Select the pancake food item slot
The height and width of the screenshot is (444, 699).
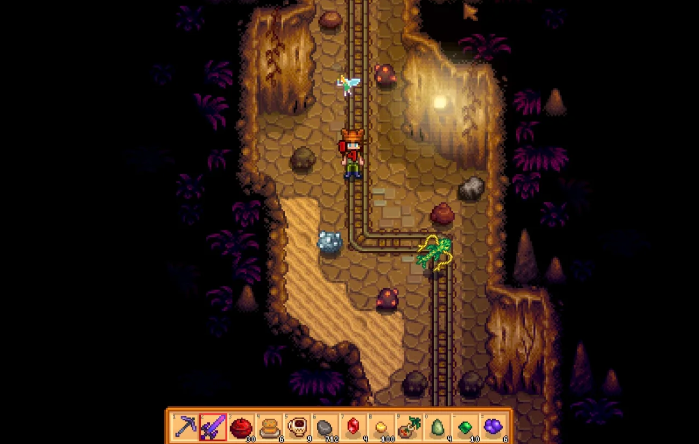pyautogui.click(x=269, y=426)
